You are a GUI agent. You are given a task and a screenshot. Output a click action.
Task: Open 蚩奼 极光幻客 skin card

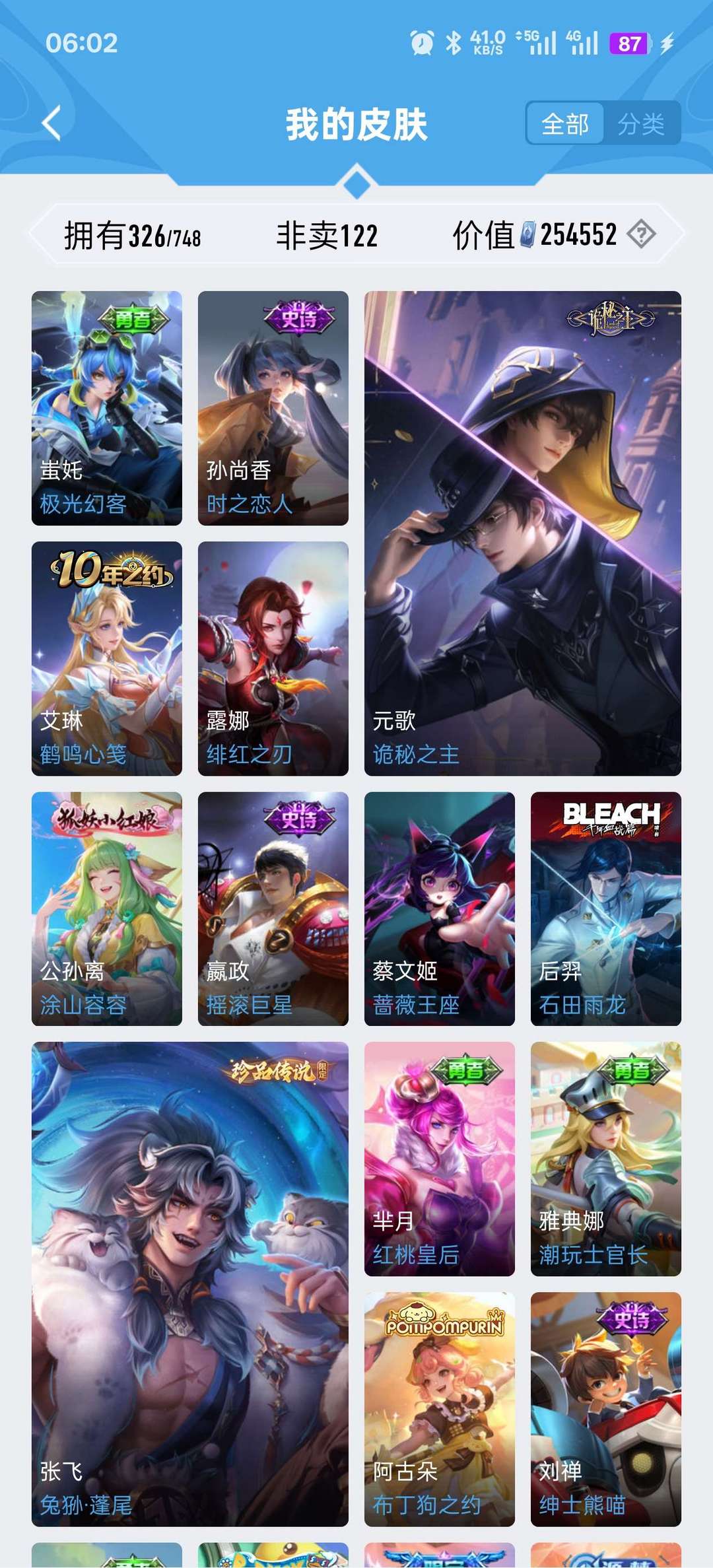pos(107,408)
